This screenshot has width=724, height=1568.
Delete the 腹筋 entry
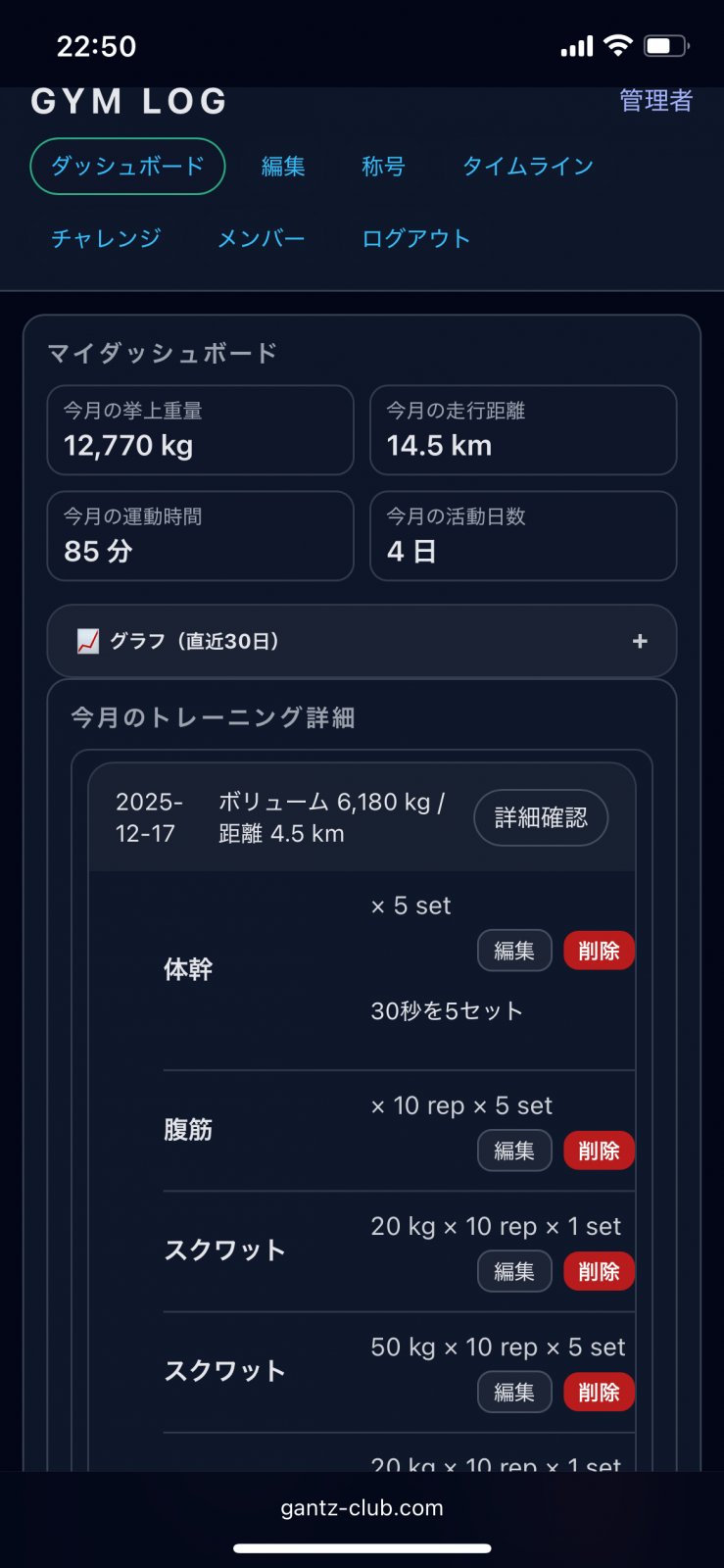599,1151
